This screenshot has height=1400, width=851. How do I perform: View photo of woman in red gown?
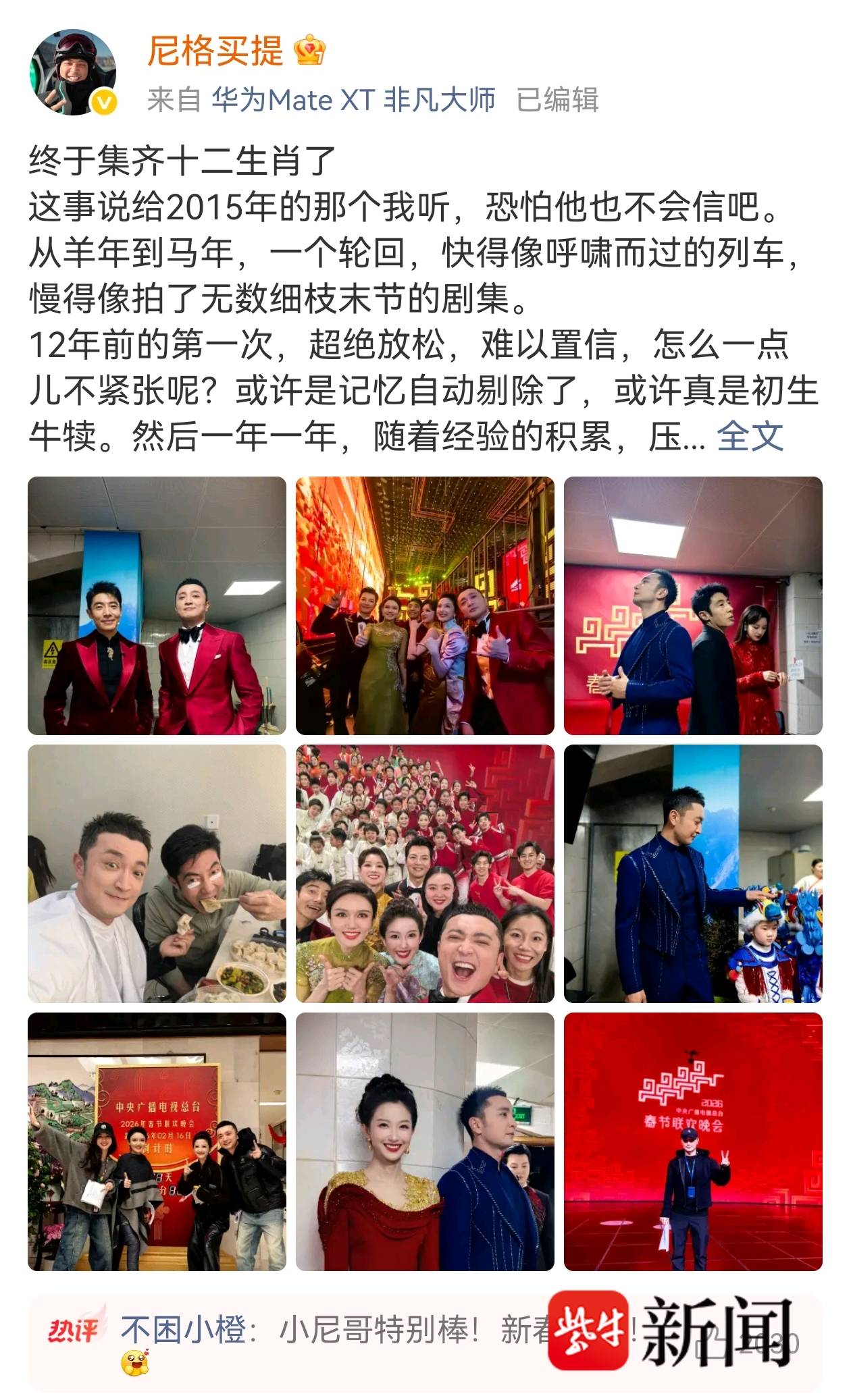click(x=425, y=1141)
